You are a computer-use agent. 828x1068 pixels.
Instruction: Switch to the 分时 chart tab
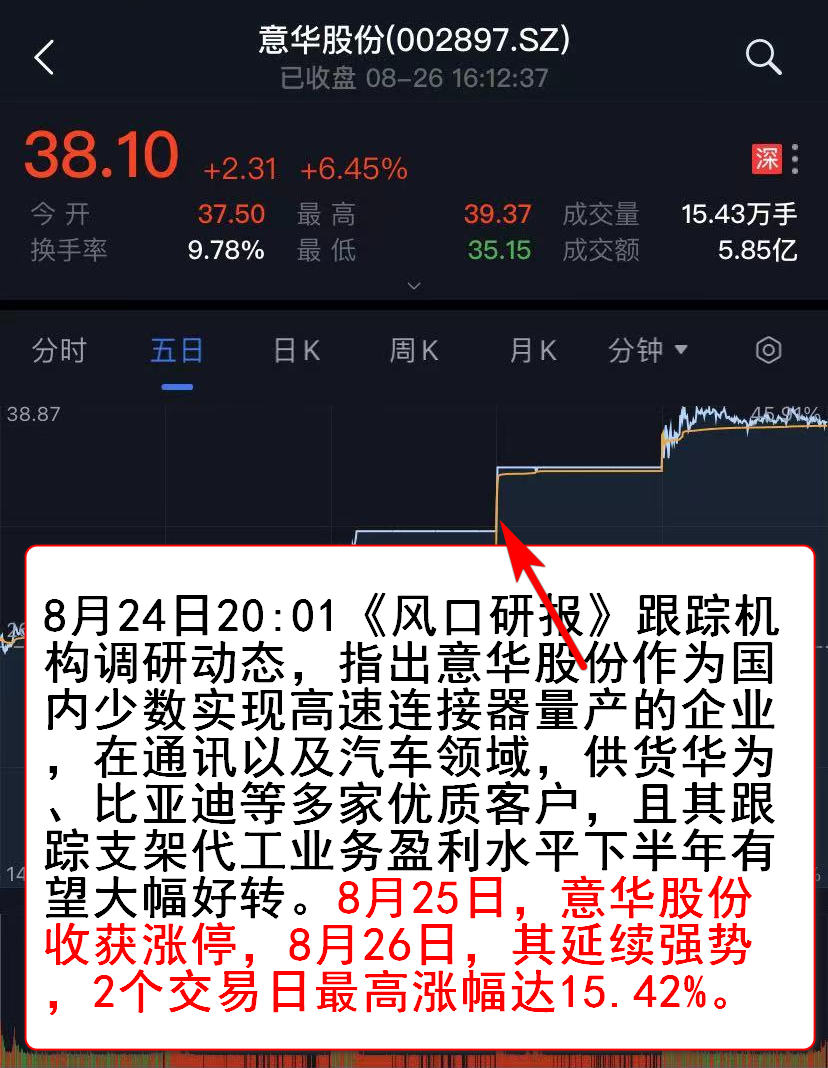(59, 351)
